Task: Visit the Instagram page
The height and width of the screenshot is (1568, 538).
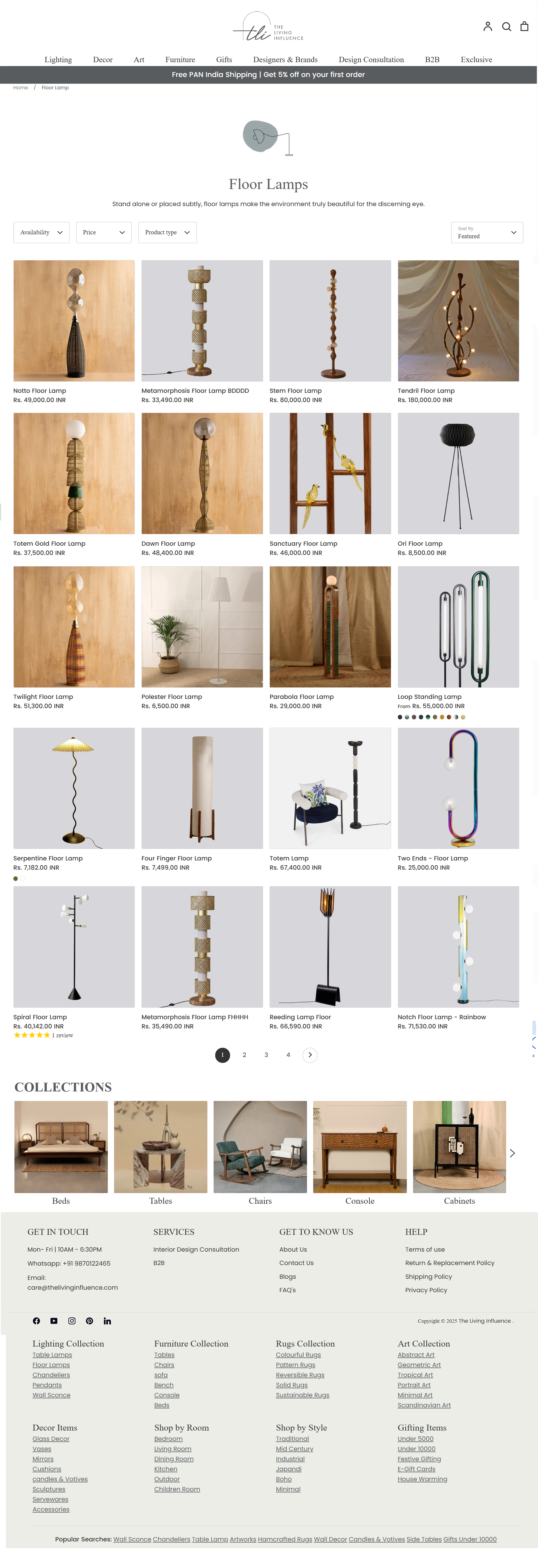Action: tap(72, 1321)
